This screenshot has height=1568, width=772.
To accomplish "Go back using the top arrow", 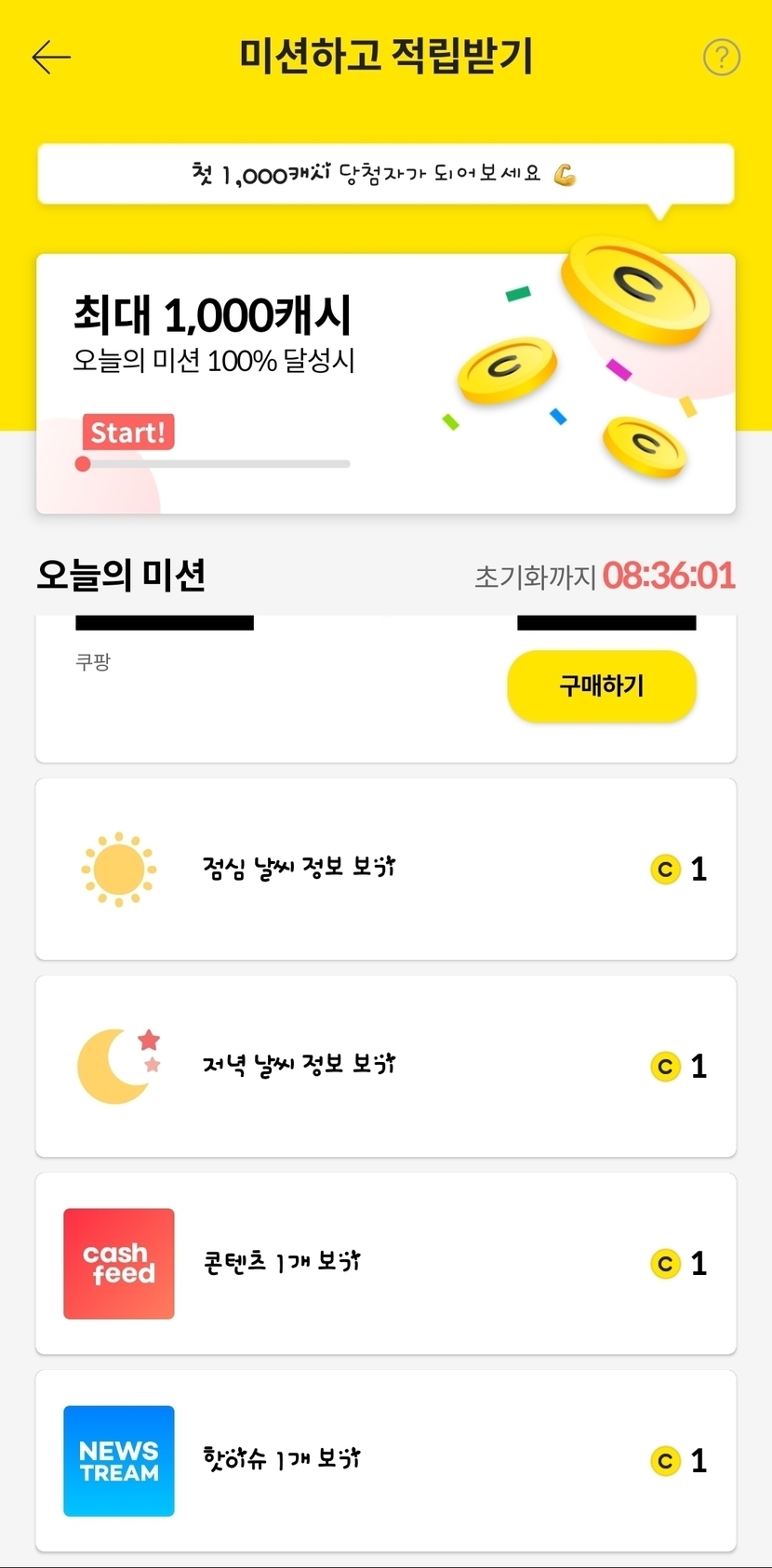I will (x=51, y=57).
